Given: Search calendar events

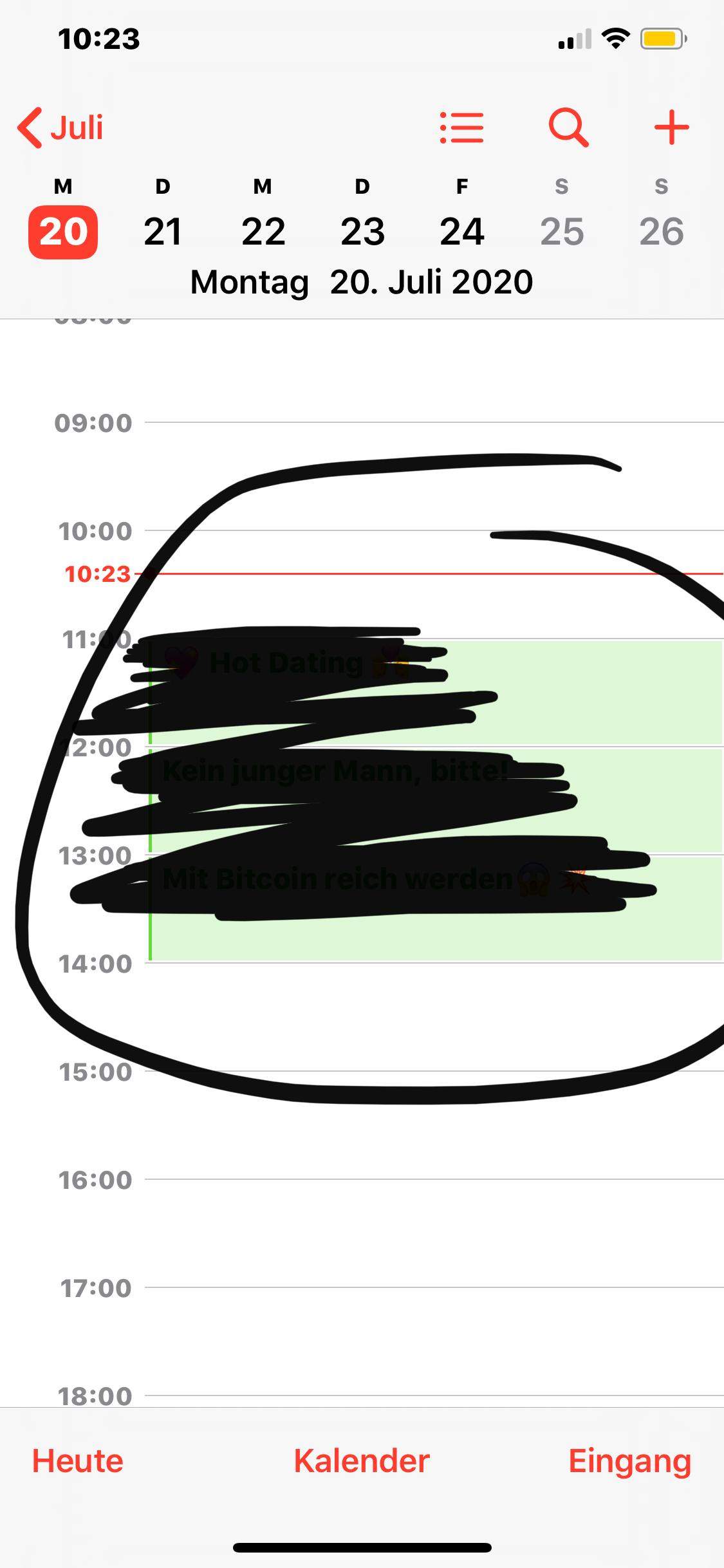Looking at the screenshot, I should click(568, 127).
